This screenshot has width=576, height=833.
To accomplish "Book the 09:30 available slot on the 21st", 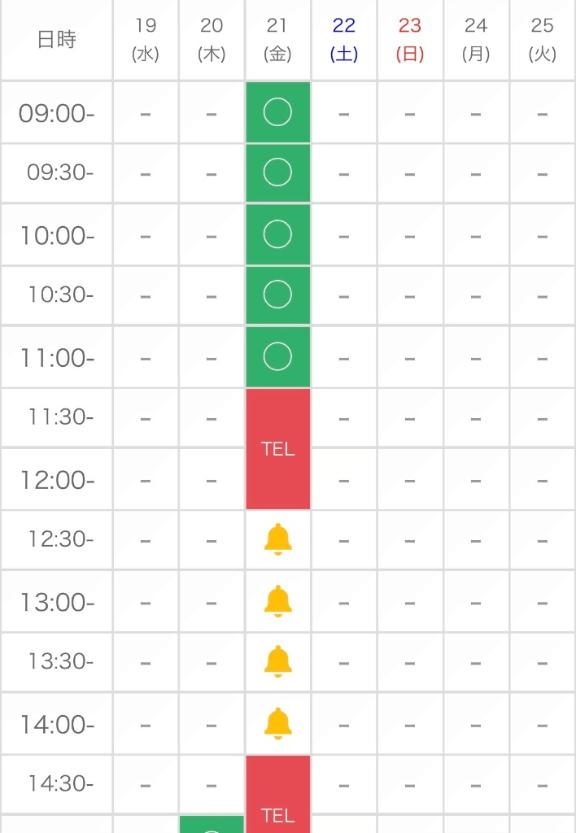I will pyautogui.click(x=278, y=173).
